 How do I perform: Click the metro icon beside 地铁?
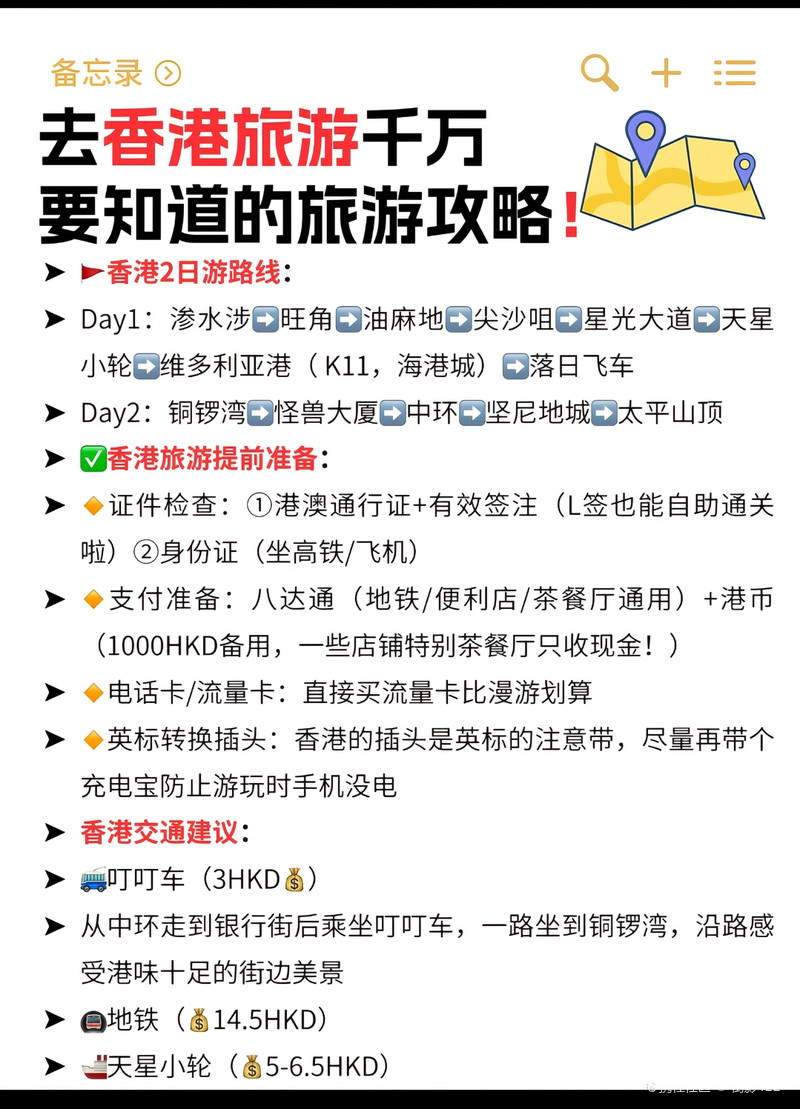[93, 1019]
